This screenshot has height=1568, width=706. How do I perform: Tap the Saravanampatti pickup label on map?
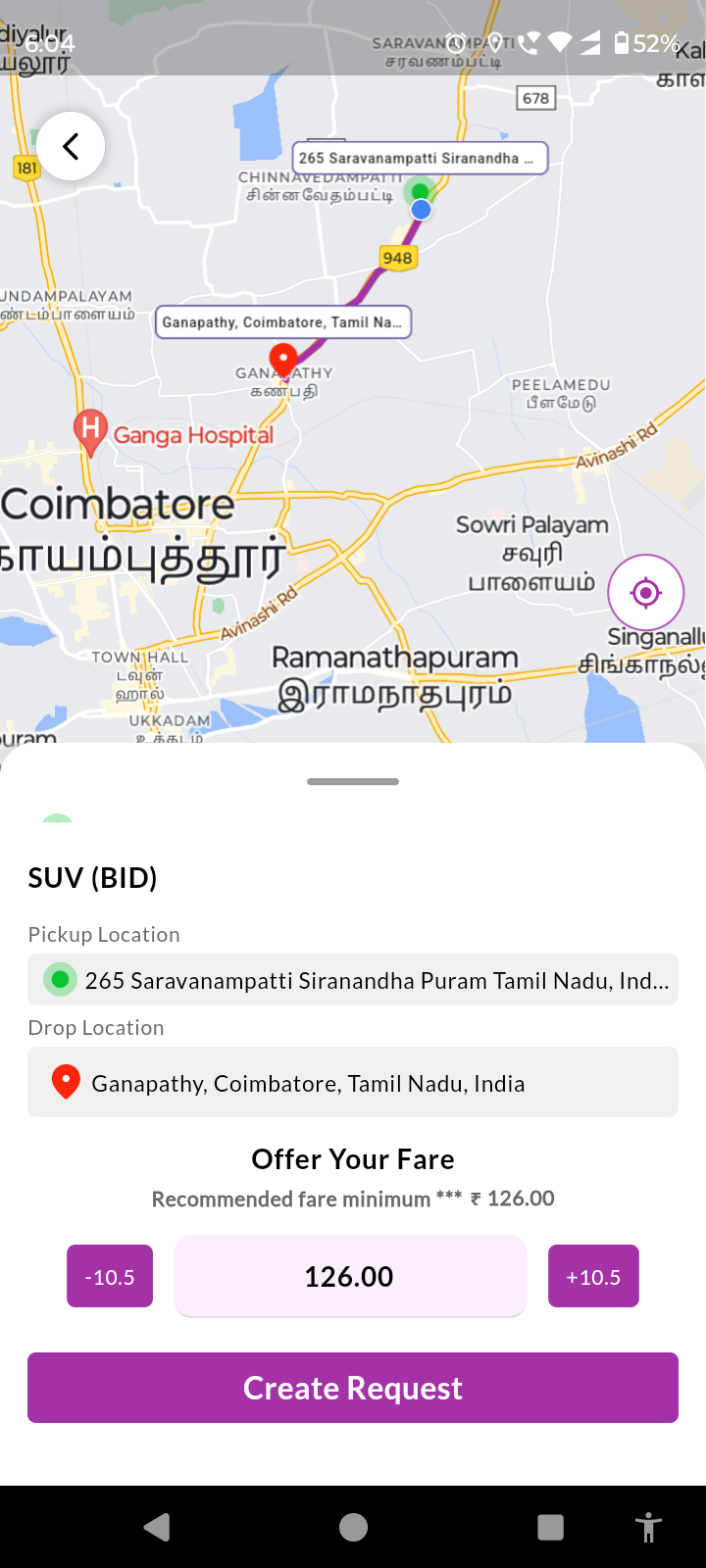click(420, 158)
